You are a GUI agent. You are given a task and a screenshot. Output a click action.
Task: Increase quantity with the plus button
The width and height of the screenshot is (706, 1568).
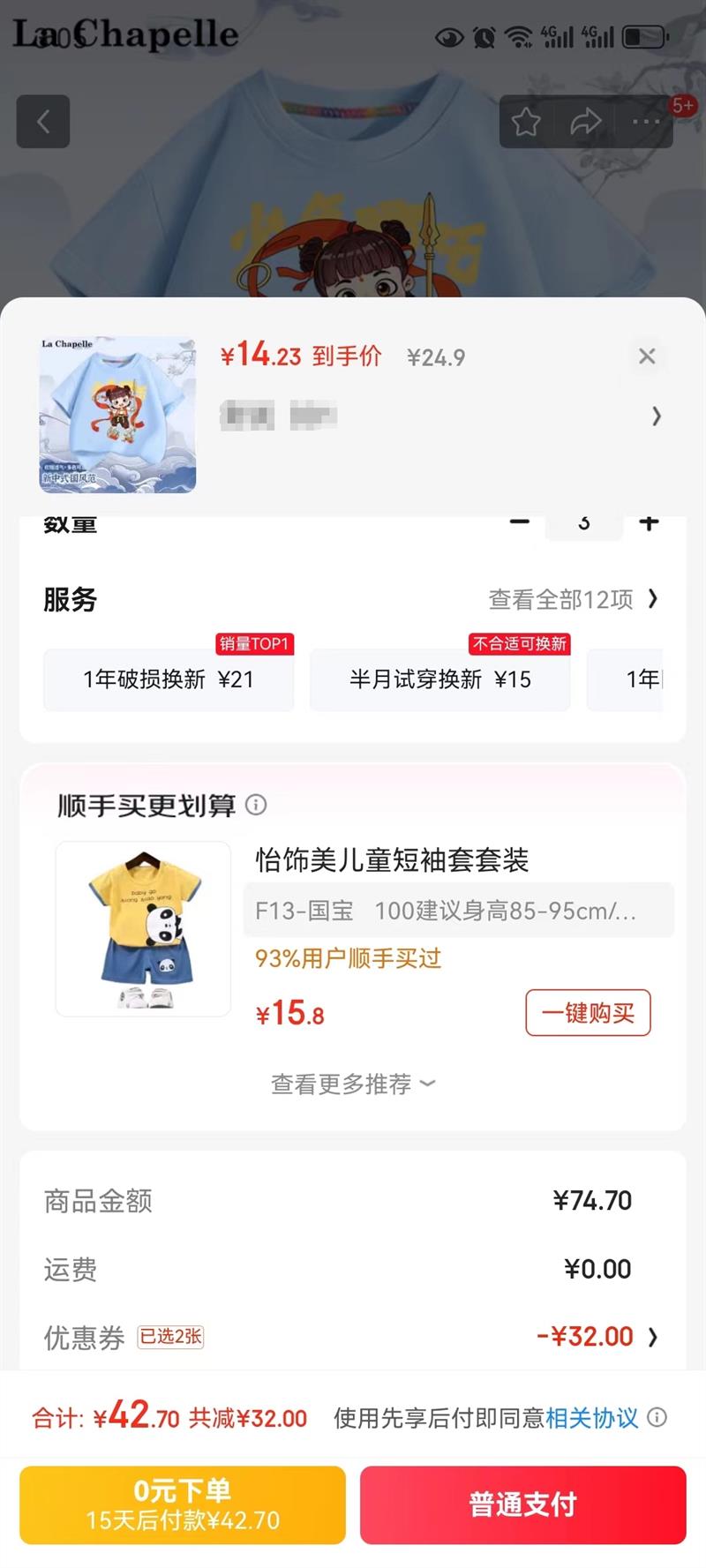(x=649, y=522)
